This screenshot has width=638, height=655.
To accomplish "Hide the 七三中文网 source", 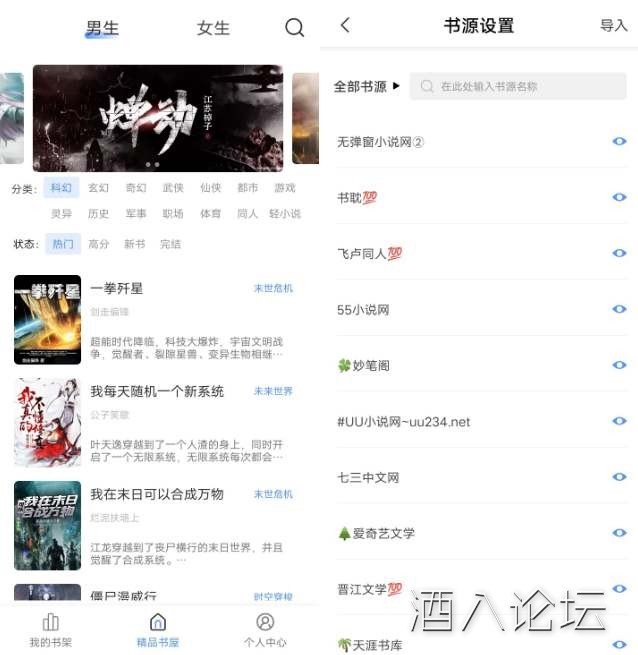I will pyautogui.click(x=619, y=477).
